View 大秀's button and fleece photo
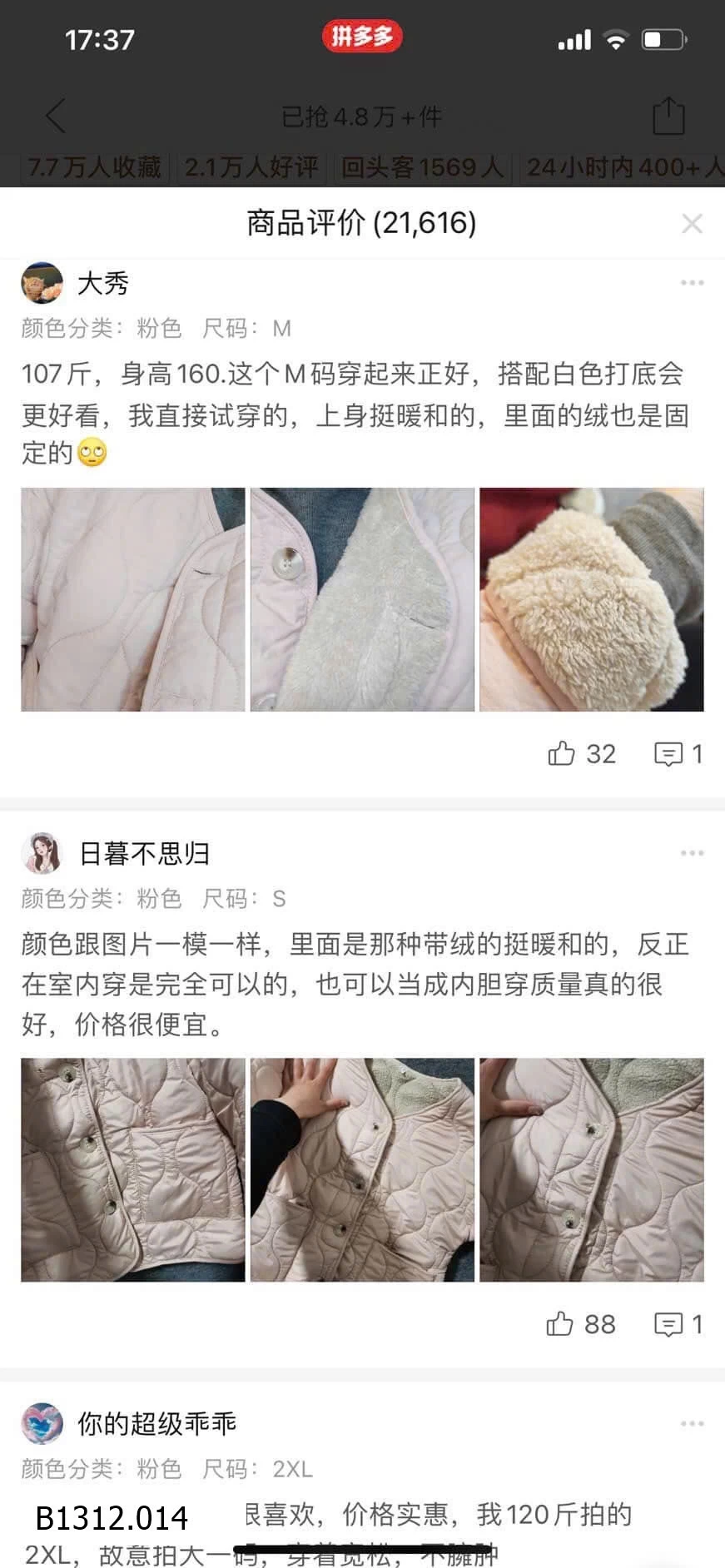 click(x=362, y=599)
